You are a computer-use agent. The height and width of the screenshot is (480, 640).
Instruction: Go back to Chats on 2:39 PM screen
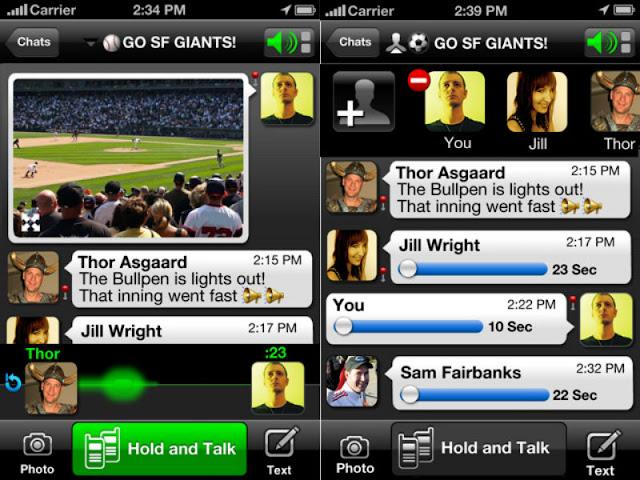point(353,42)
